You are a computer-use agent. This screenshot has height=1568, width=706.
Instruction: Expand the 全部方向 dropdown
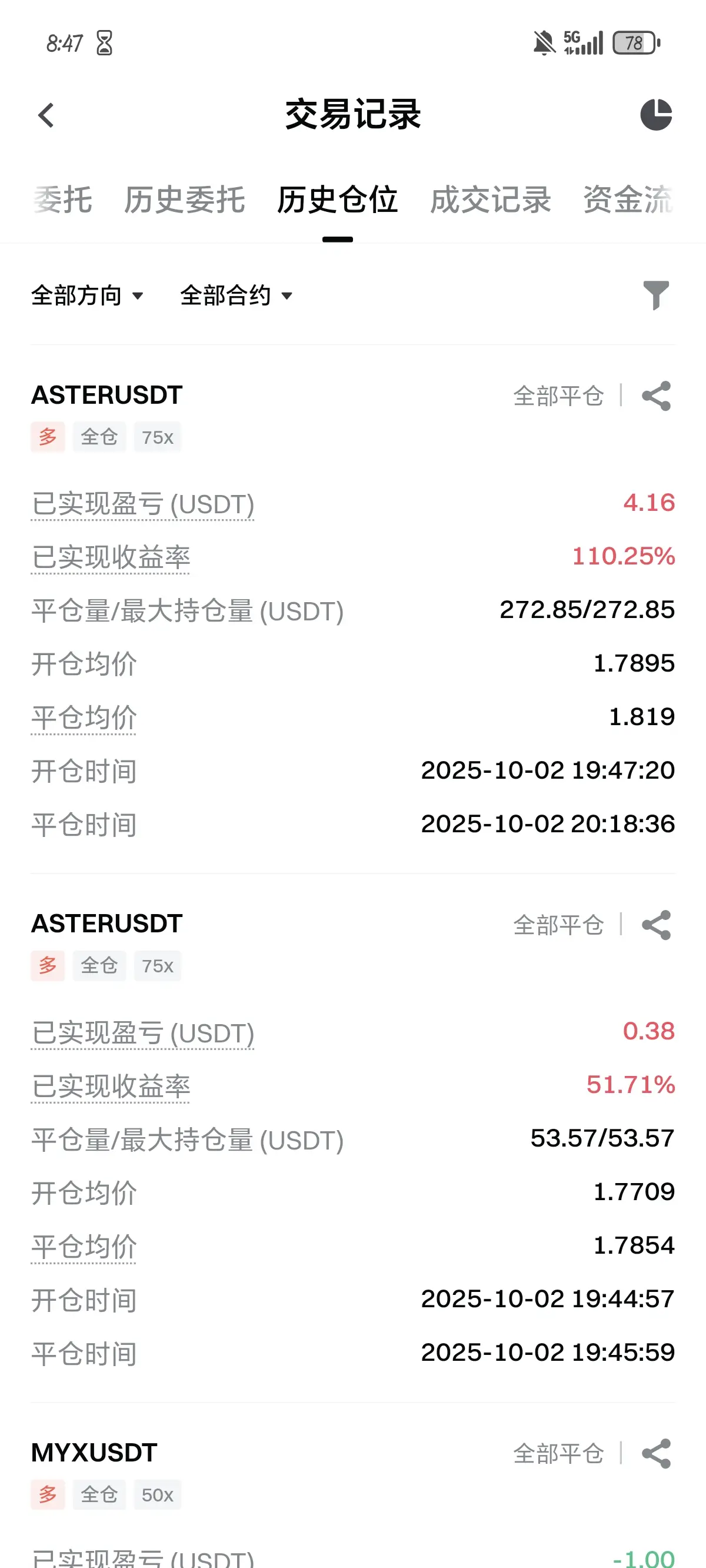(x=88, y=296)
